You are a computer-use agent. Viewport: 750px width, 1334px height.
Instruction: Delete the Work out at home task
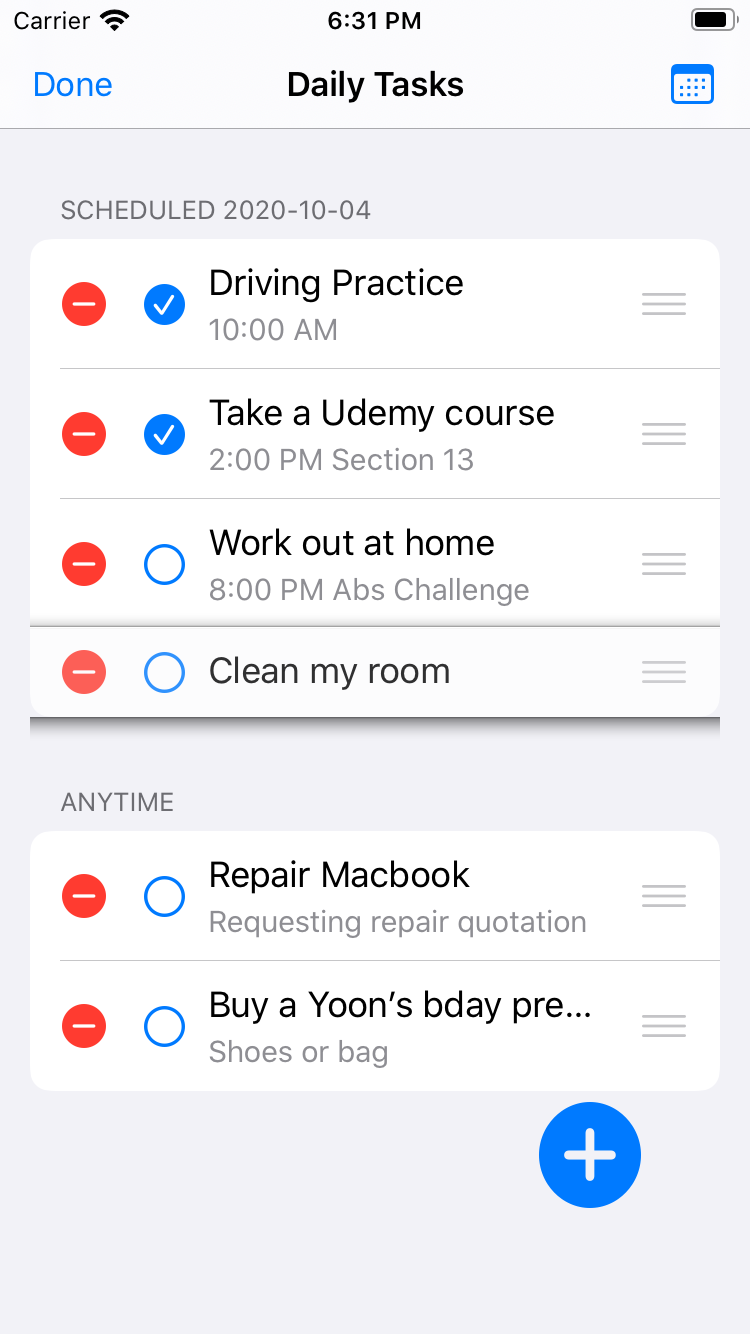click(x=84, y=563)
